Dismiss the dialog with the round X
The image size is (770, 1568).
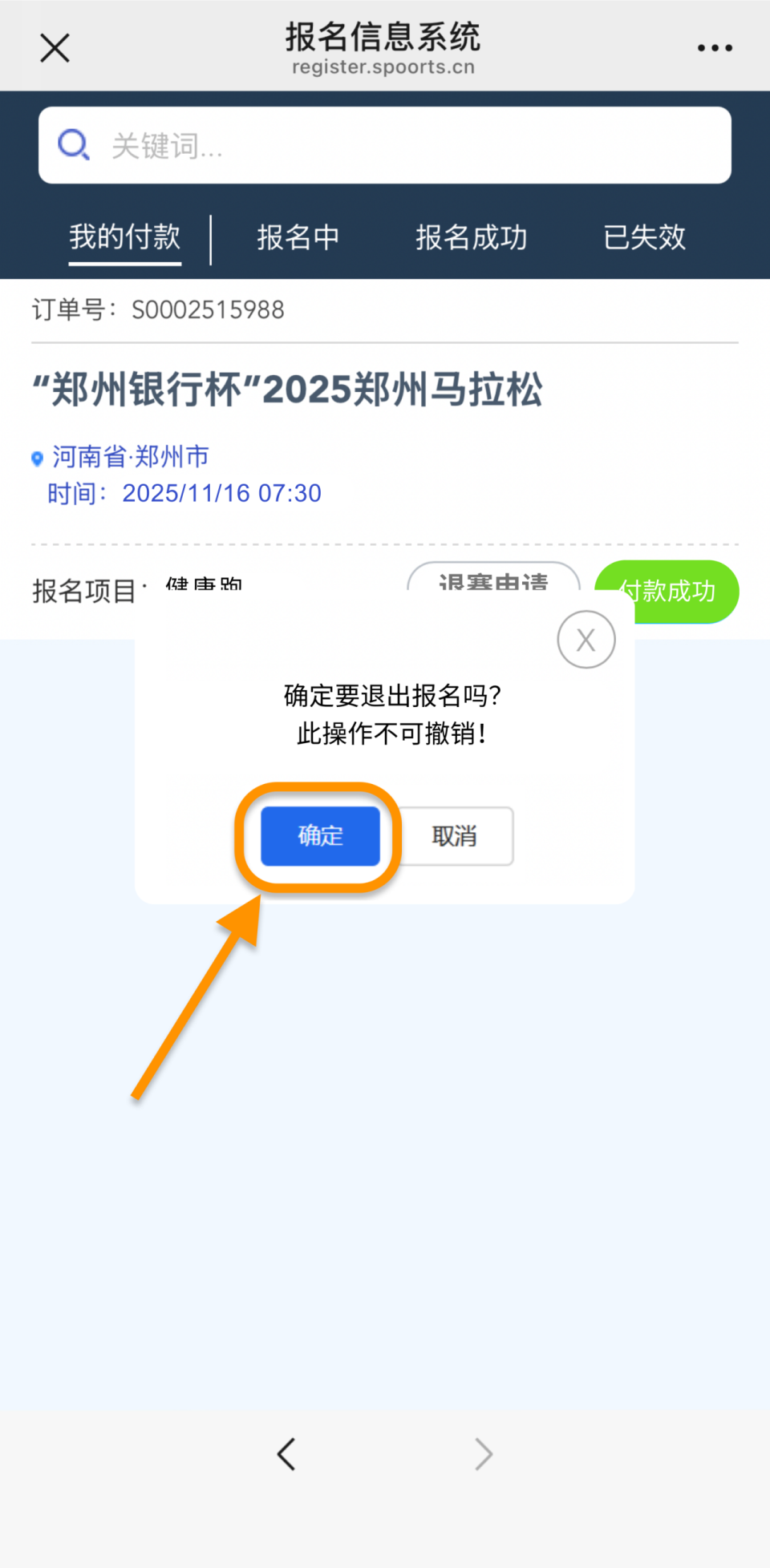point(586,640)
